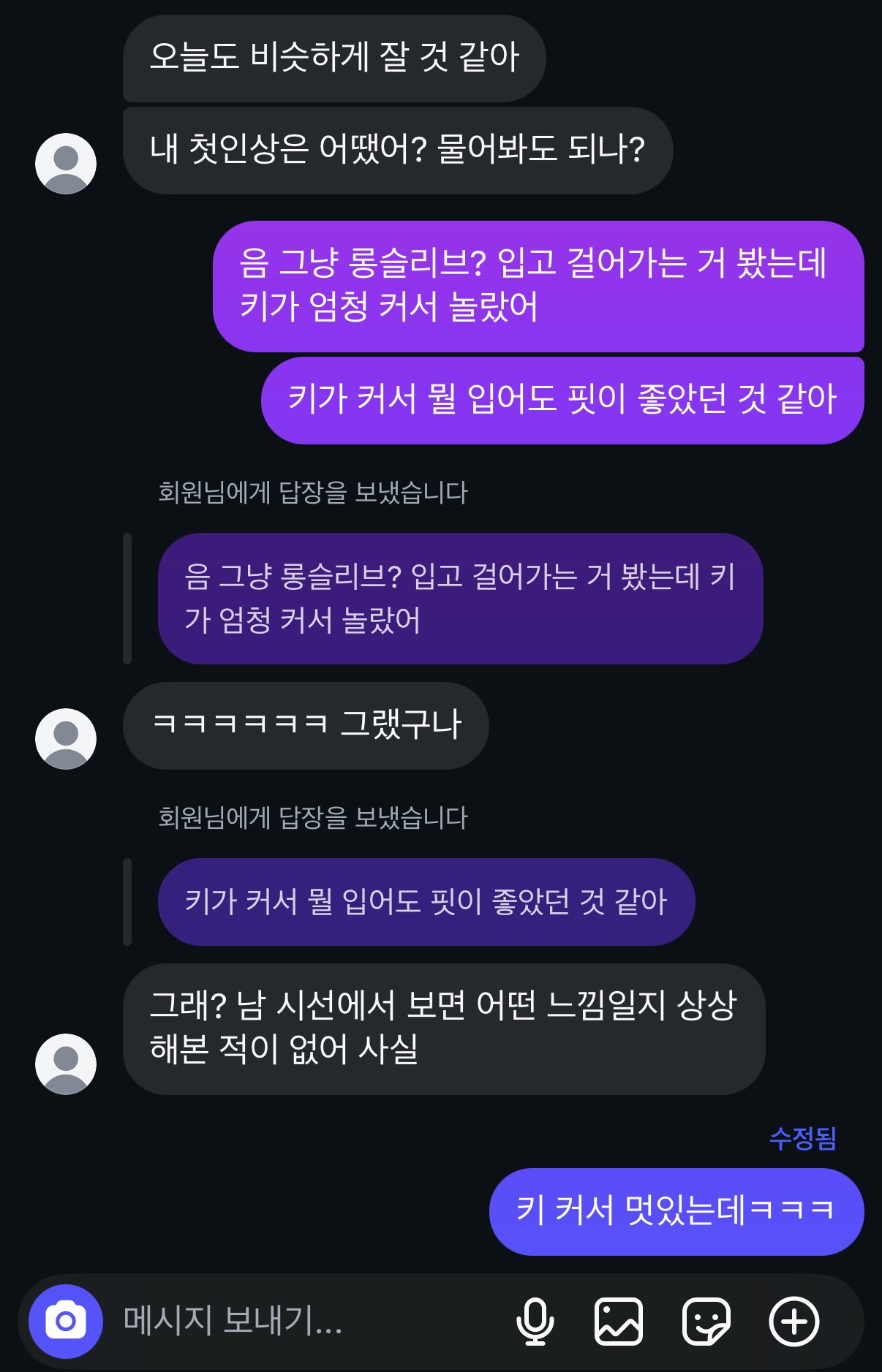Open the photo gallery picker
Viewport: 882px width, 1372px height.
coord(619,1321)
